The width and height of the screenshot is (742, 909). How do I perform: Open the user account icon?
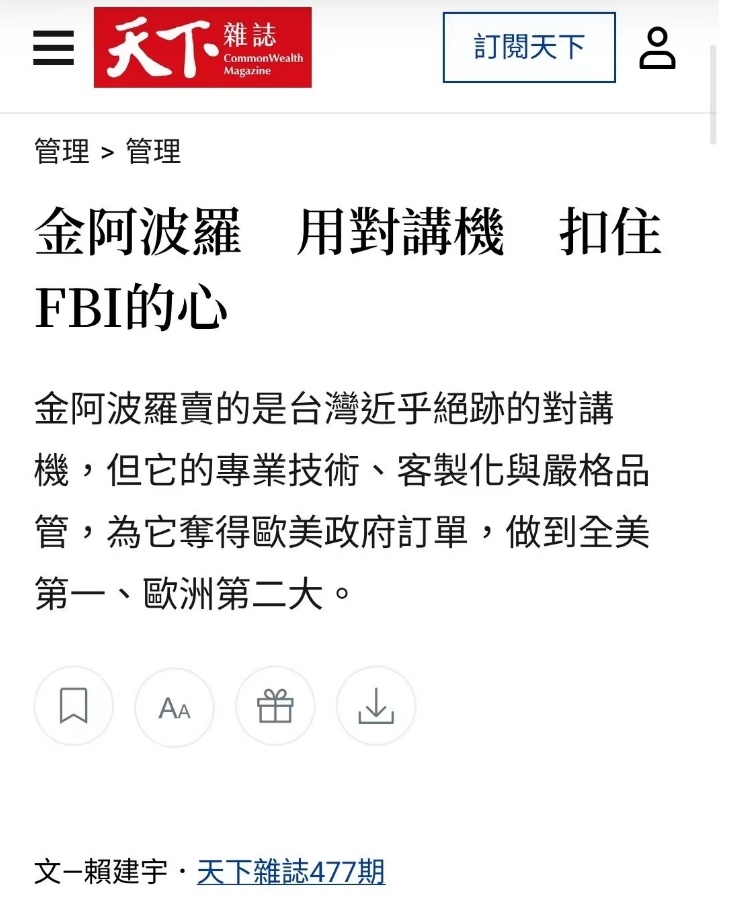point(657,48)
